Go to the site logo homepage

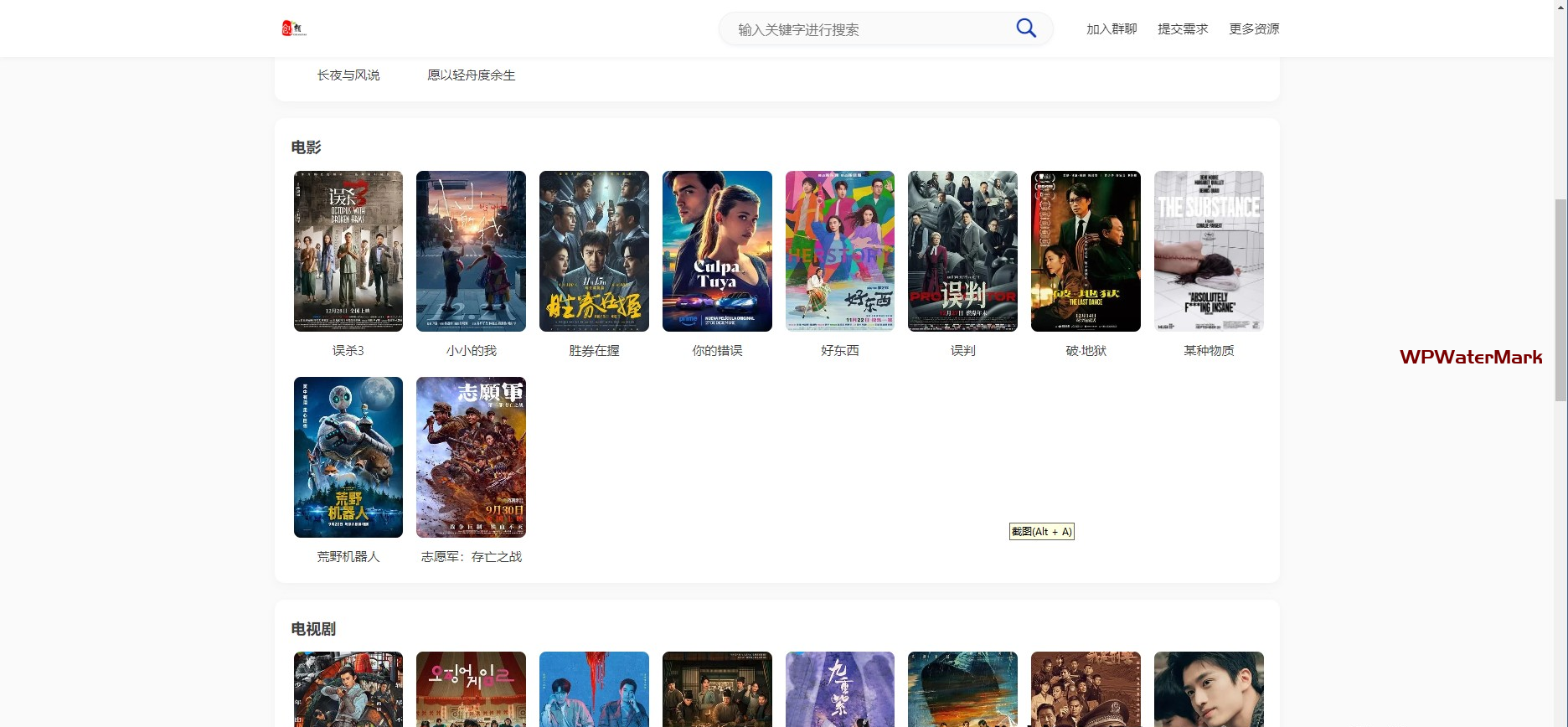pos(294,28)
